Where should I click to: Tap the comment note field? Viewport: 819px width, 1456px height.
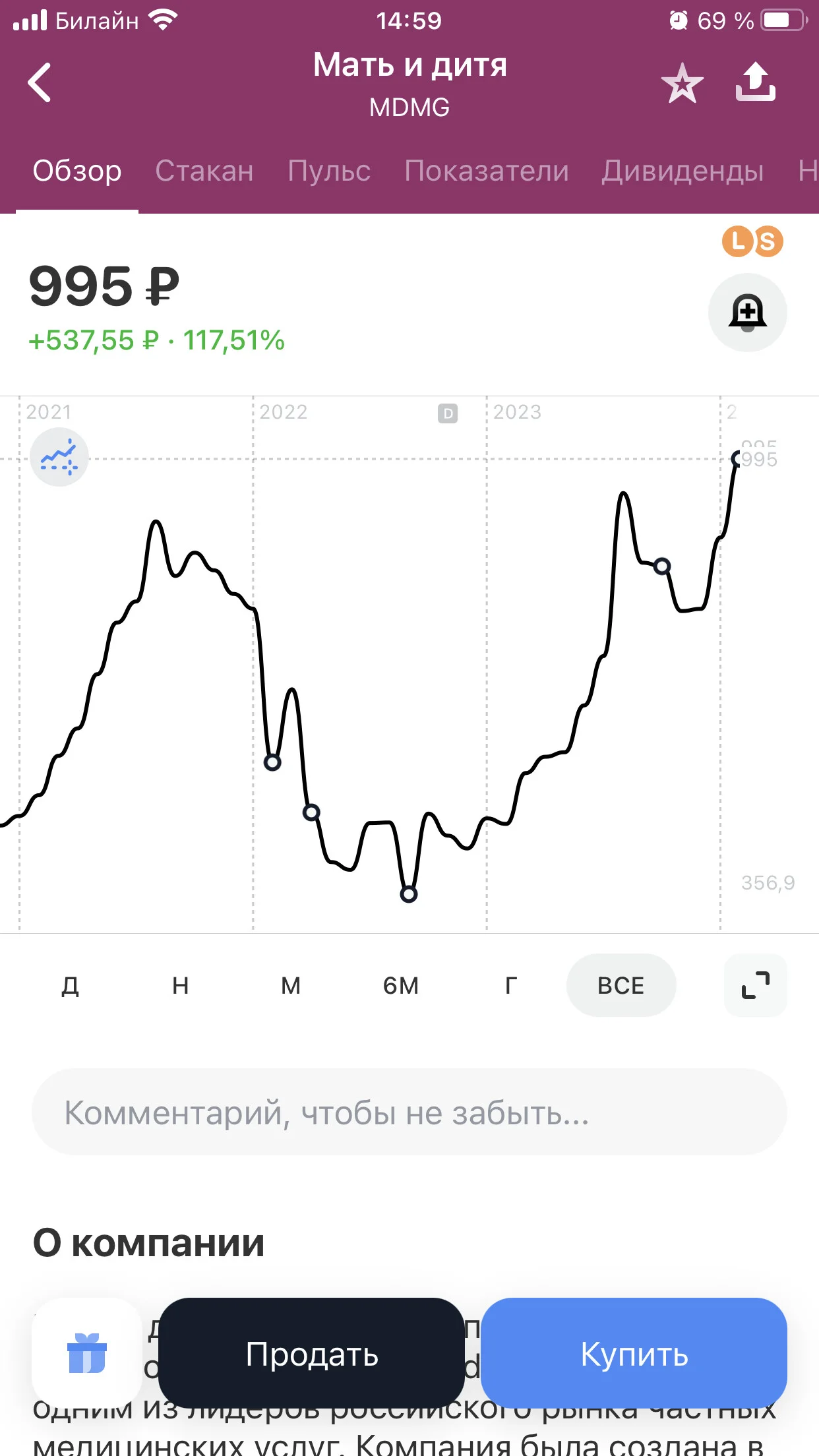[409, 1112]
